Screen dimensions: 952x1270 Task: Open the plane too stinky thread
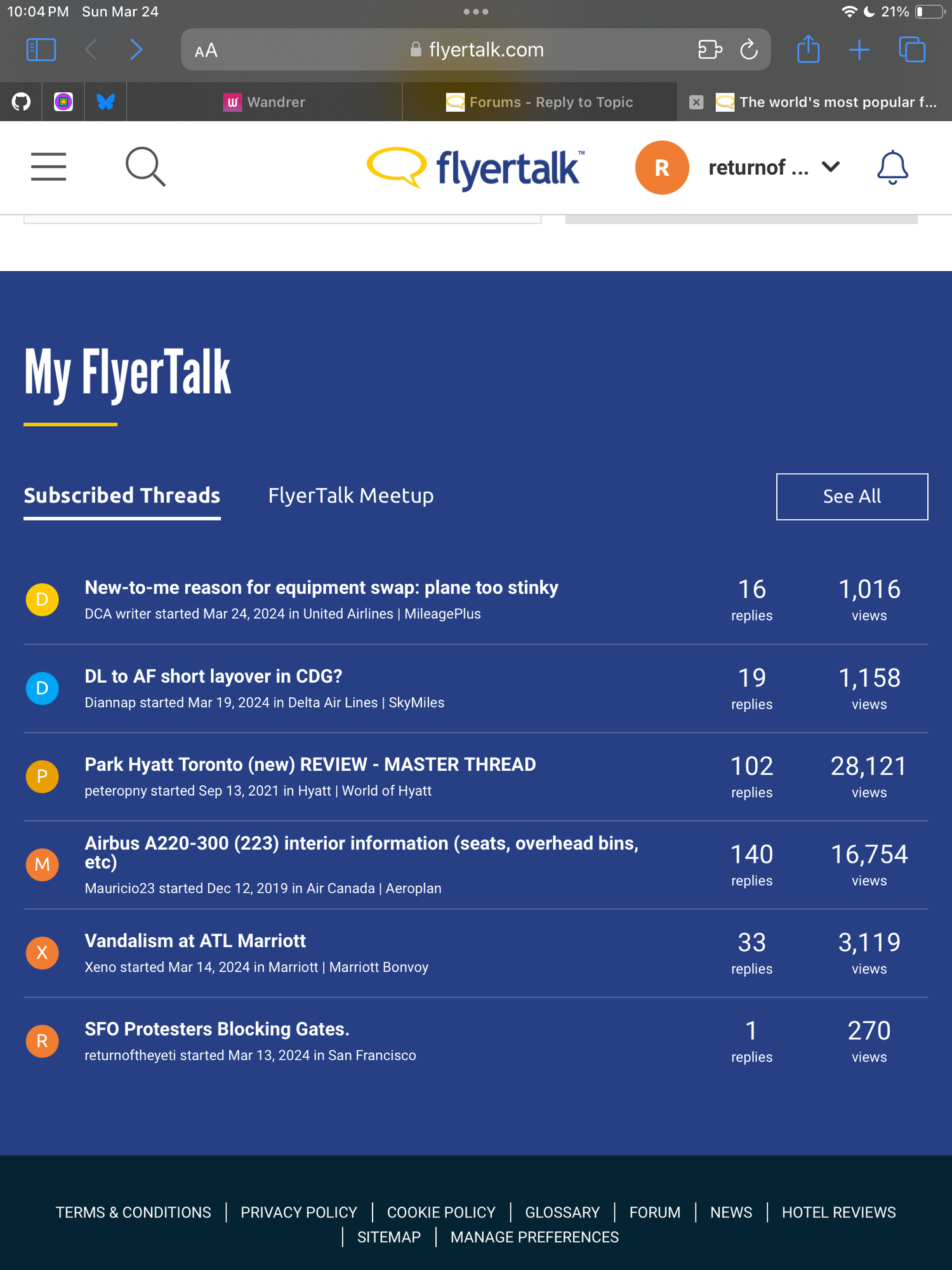pos(321,587)
